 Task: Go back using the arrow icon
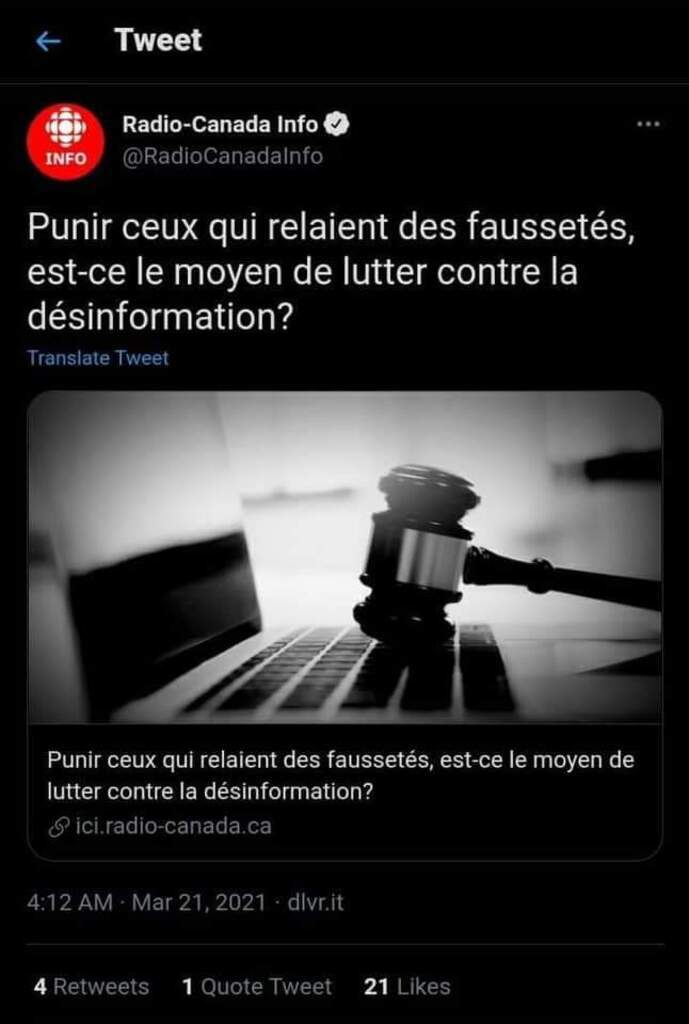coord(47,41)
